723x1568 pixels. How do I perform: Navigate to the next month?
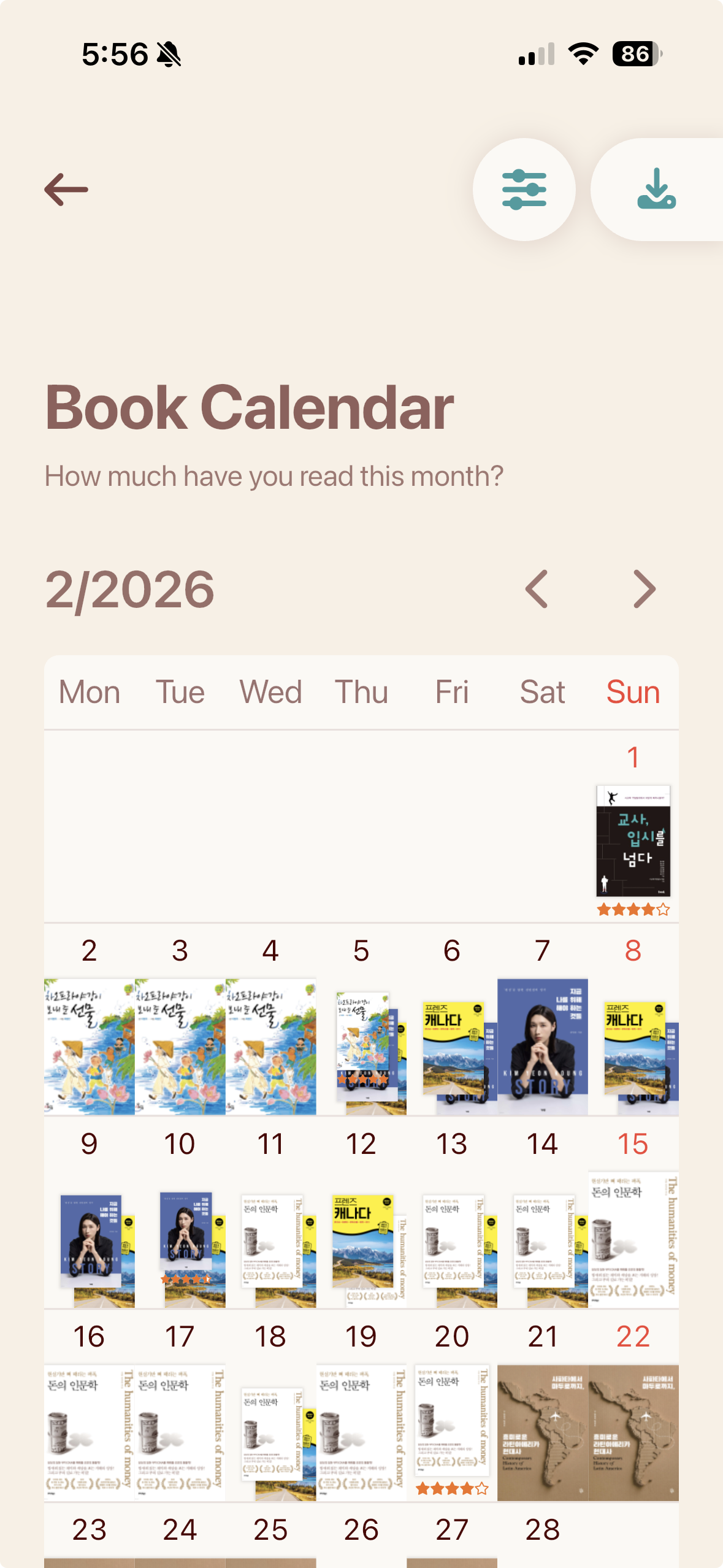pos(645,589)
